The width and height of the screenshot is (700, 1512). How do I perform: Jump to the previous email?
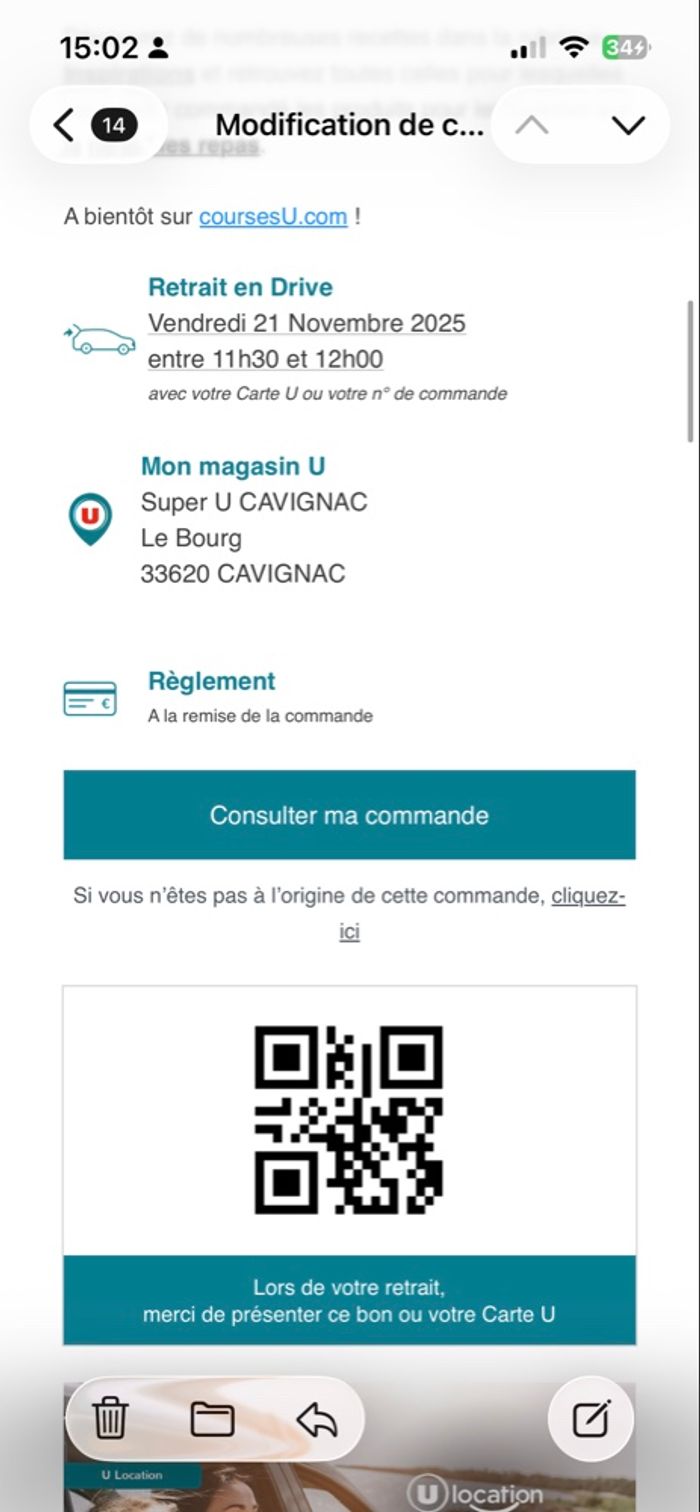click(x=533, y=125)
